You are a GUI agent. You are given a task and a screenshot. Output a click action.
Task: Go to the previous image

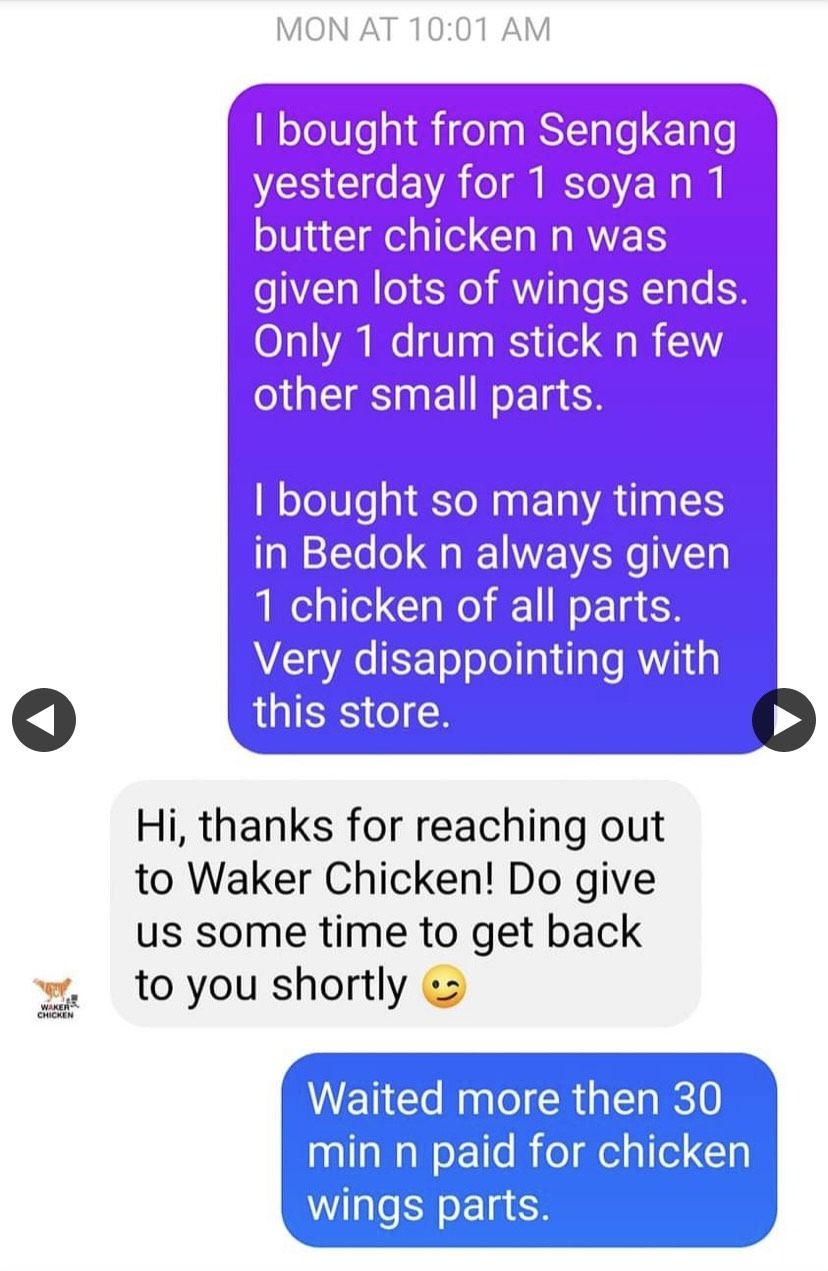coord(43,720)
